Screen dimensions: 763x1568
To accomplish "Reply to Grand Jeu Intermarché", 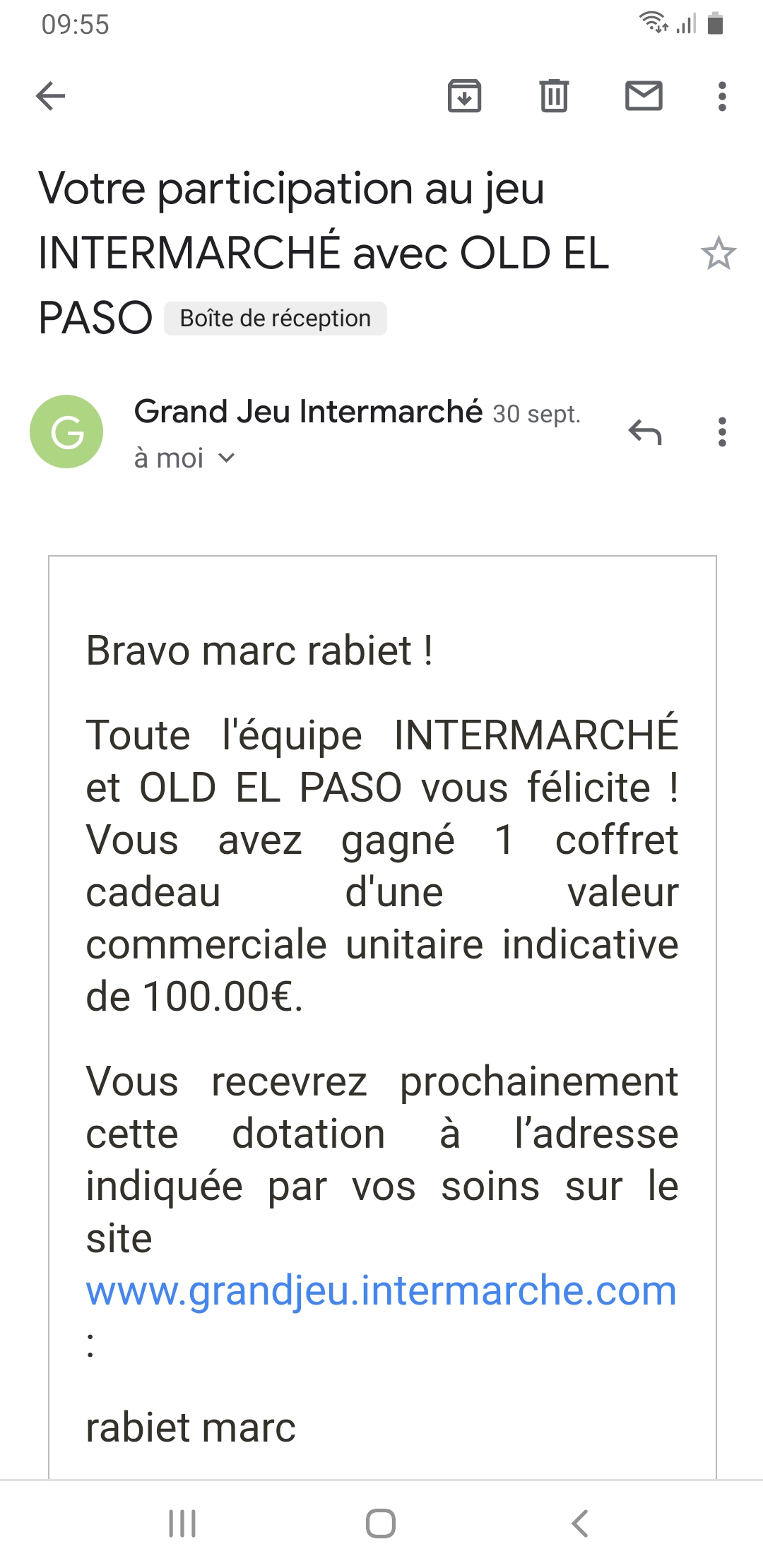I will 644,432.
